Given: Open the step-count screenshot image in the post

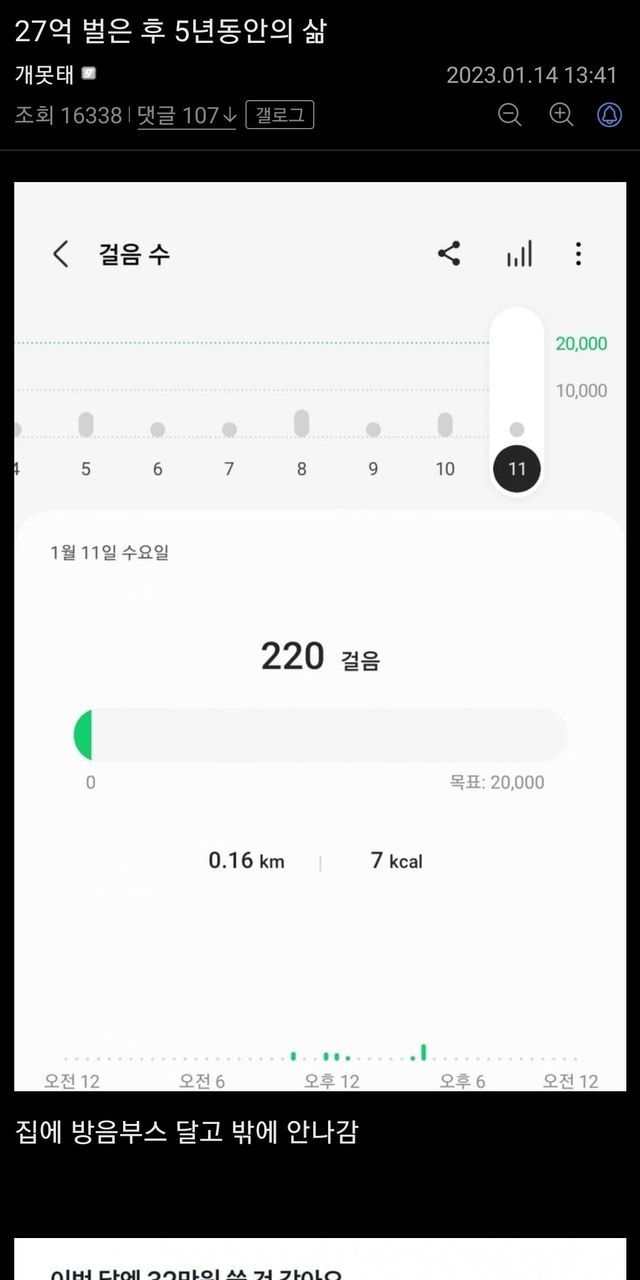Looking at the screenshot, I should [x=320, y=636].
